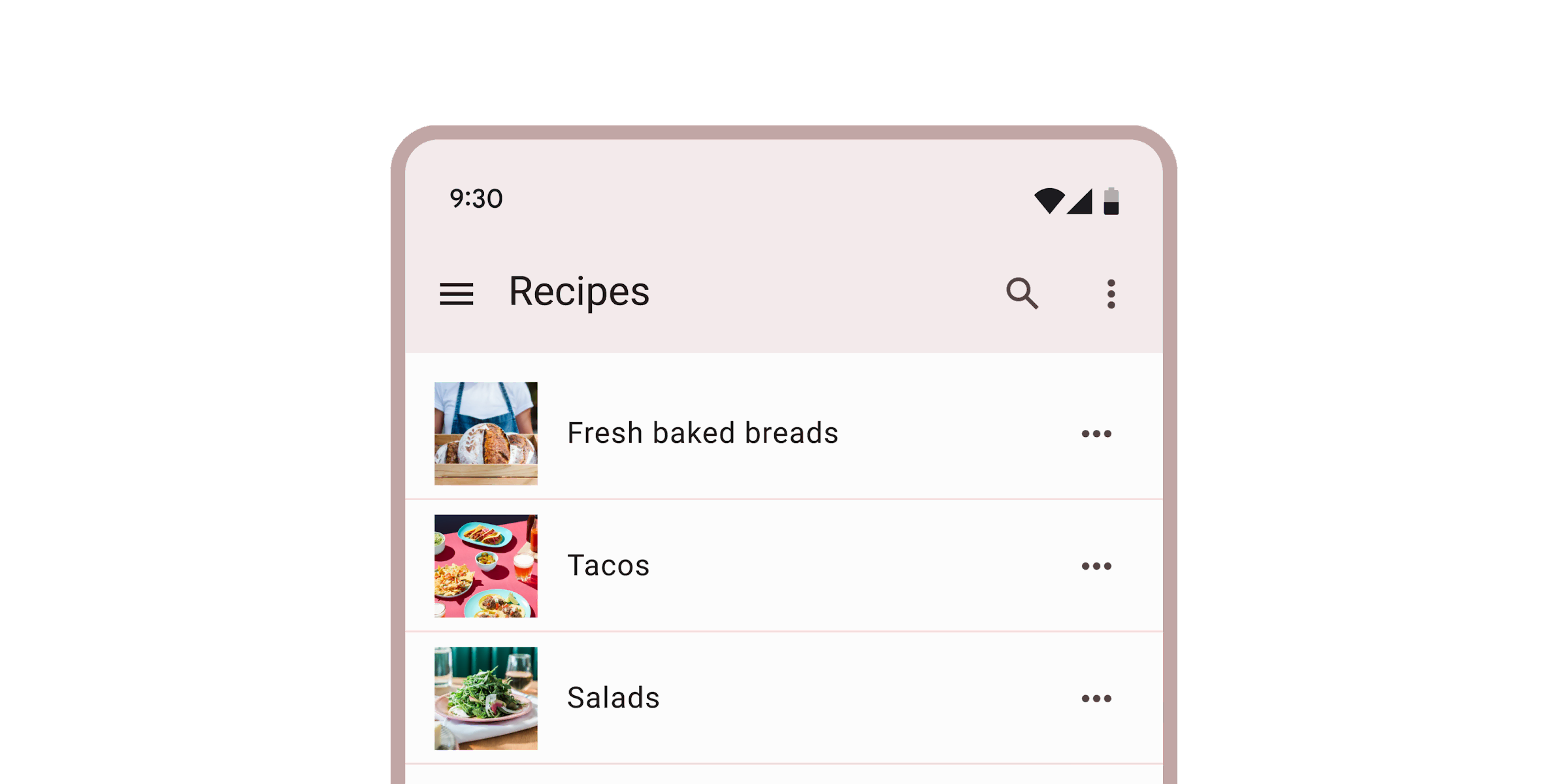The width and height of the screenshot is (1568, 784).
Task: Open the navigation drawer menu
Action: [x=456, y=294]
